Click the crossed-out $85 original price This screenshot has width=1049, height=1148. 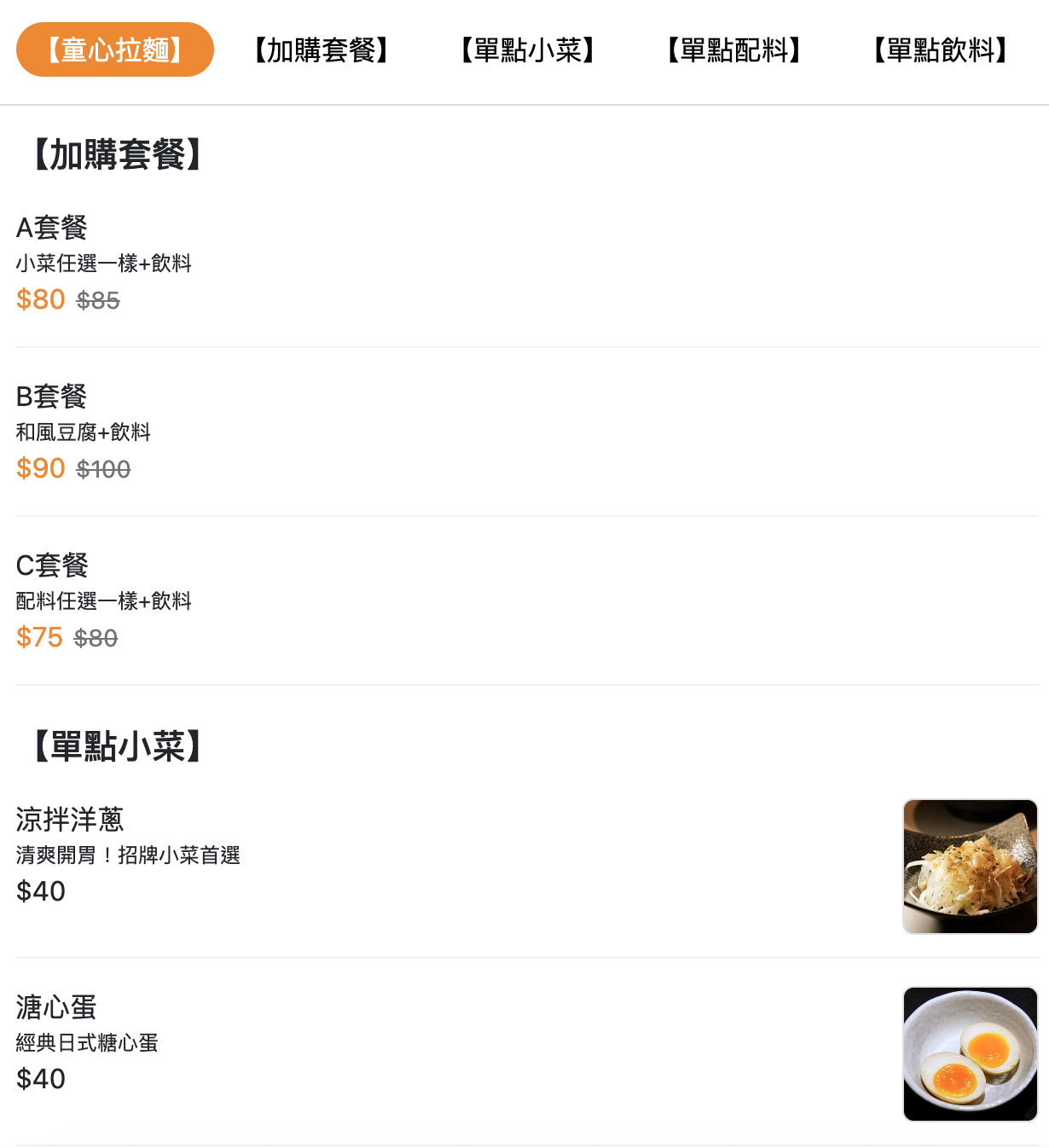point(98,300)
